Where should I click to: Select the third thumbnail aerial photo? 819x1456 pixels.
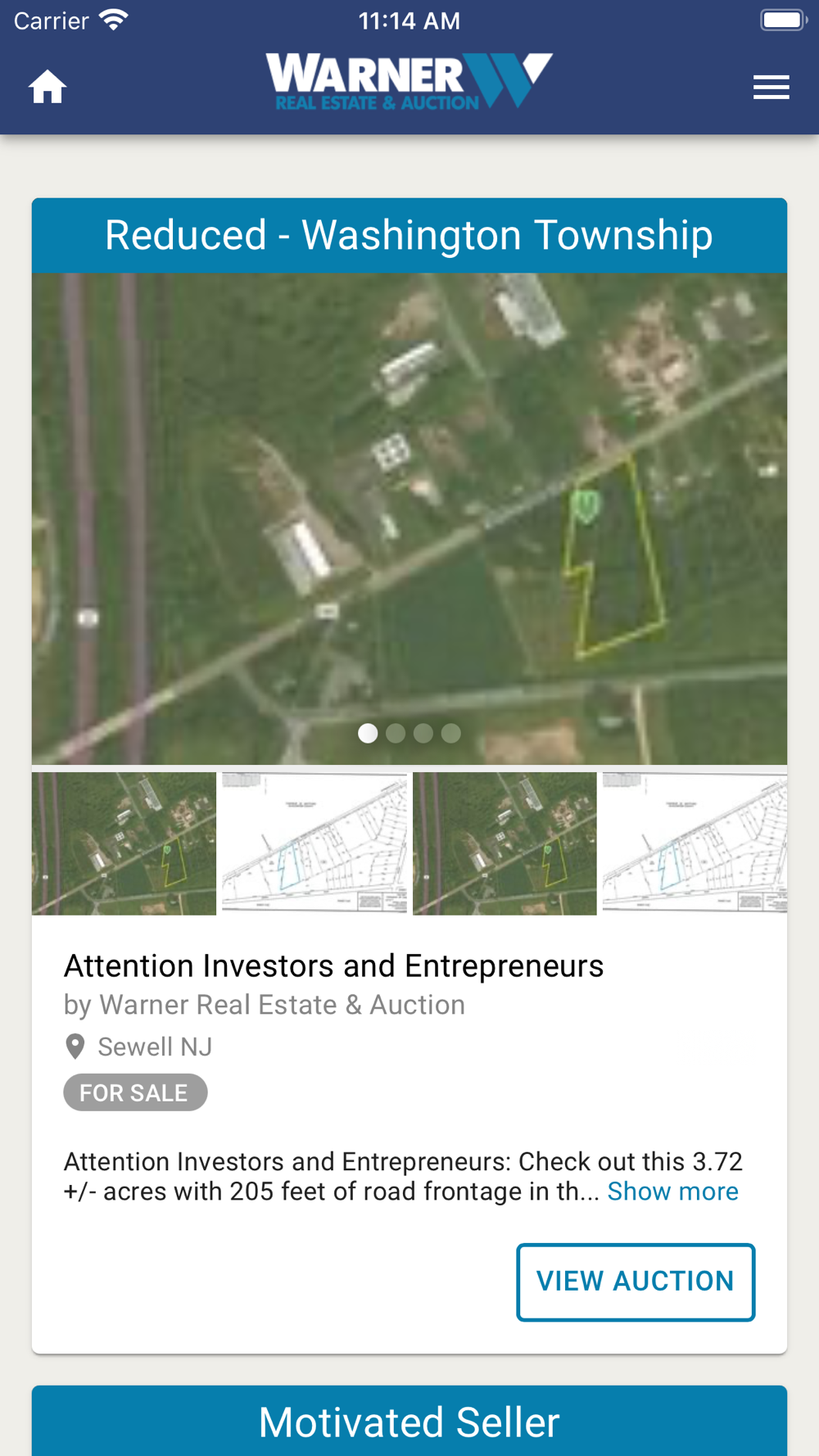click(x=505, y=843)
